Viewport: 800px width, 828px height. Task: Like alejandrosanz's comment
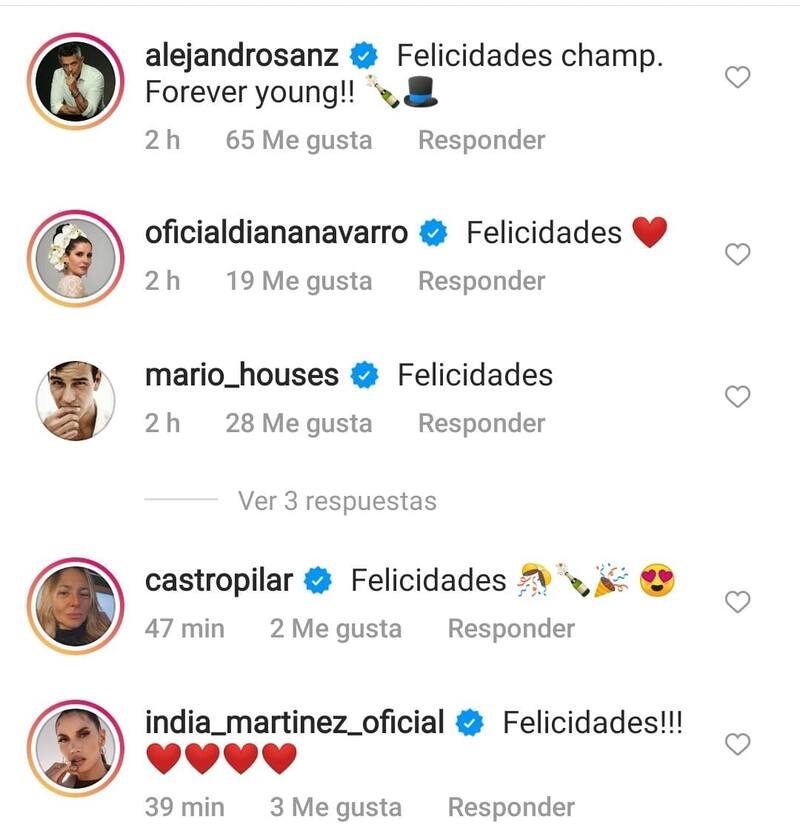point(737,78)
